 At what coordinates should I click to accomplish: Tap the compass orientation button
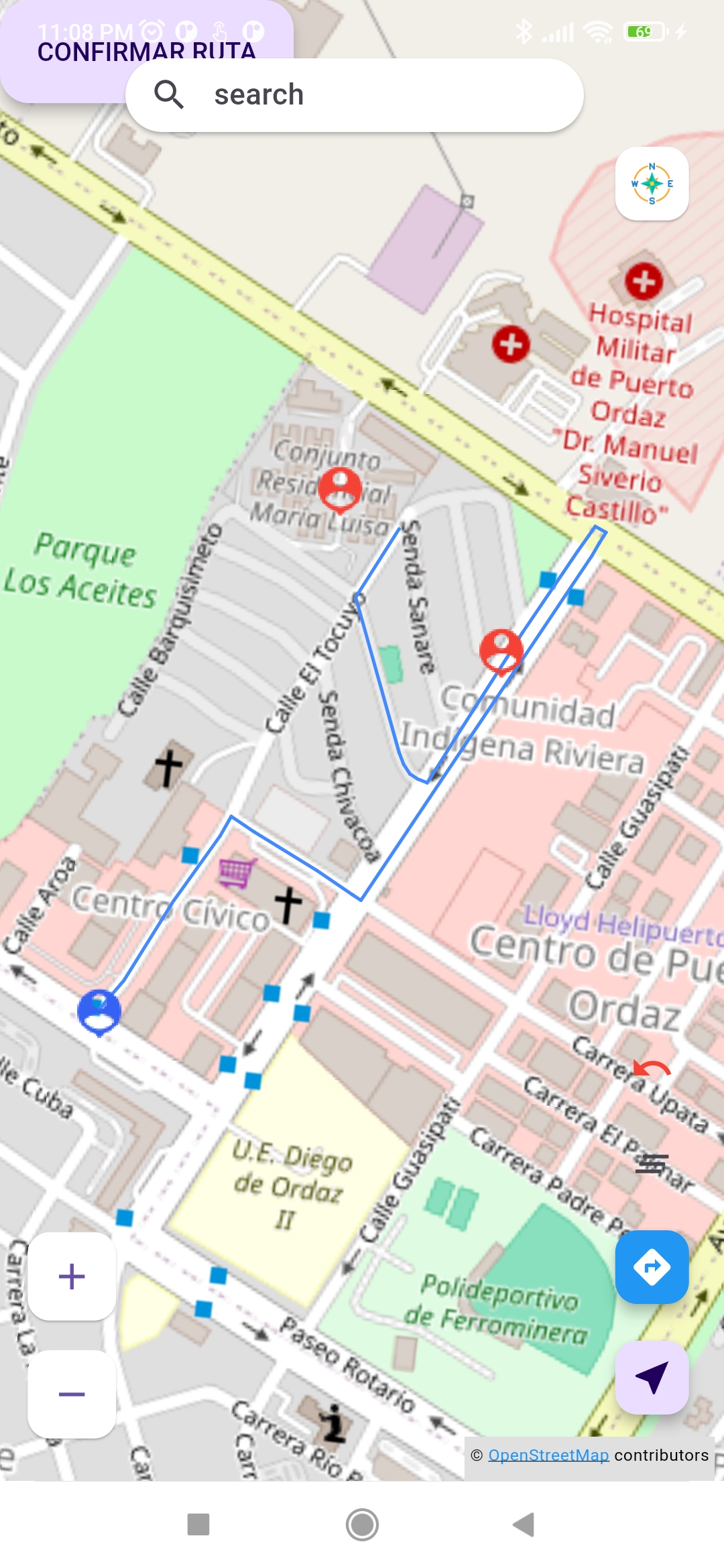(x=652, y=184)
